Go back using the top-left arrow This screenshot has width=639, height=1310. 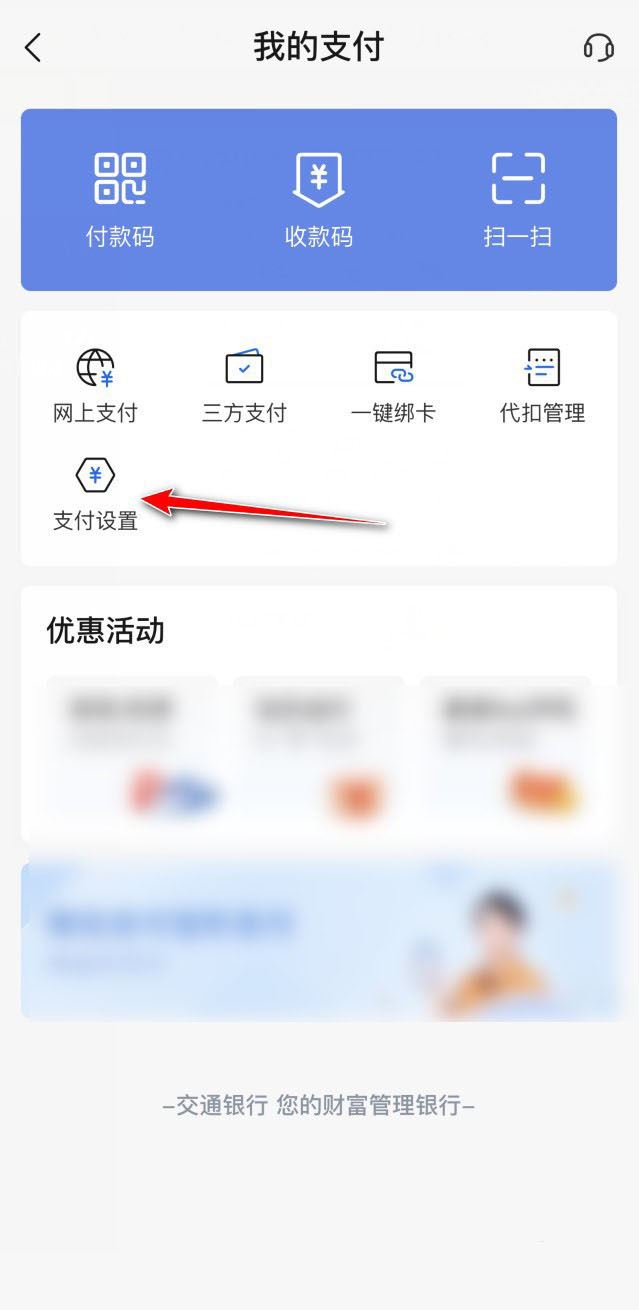coord(33,47)
